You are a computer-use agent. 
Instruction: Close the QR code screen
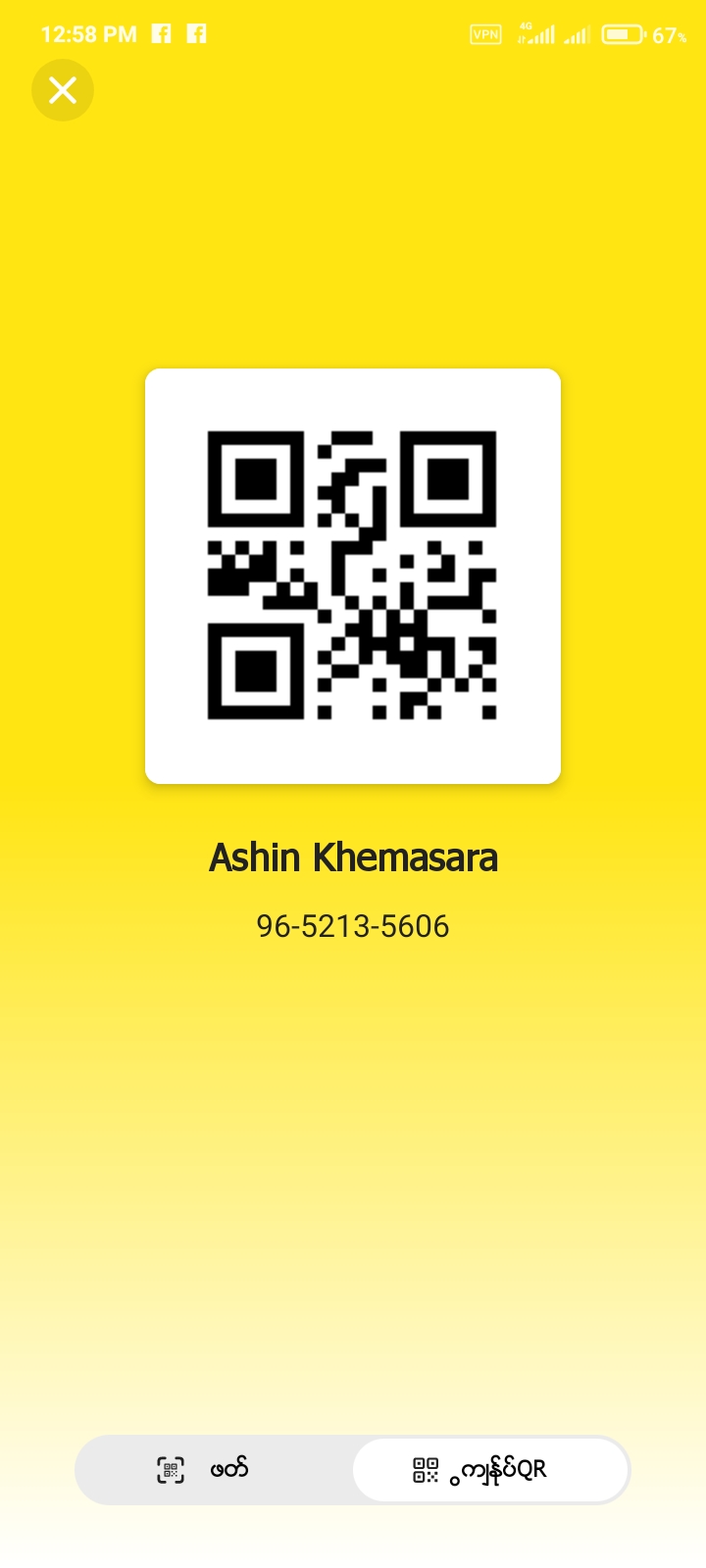63,90
